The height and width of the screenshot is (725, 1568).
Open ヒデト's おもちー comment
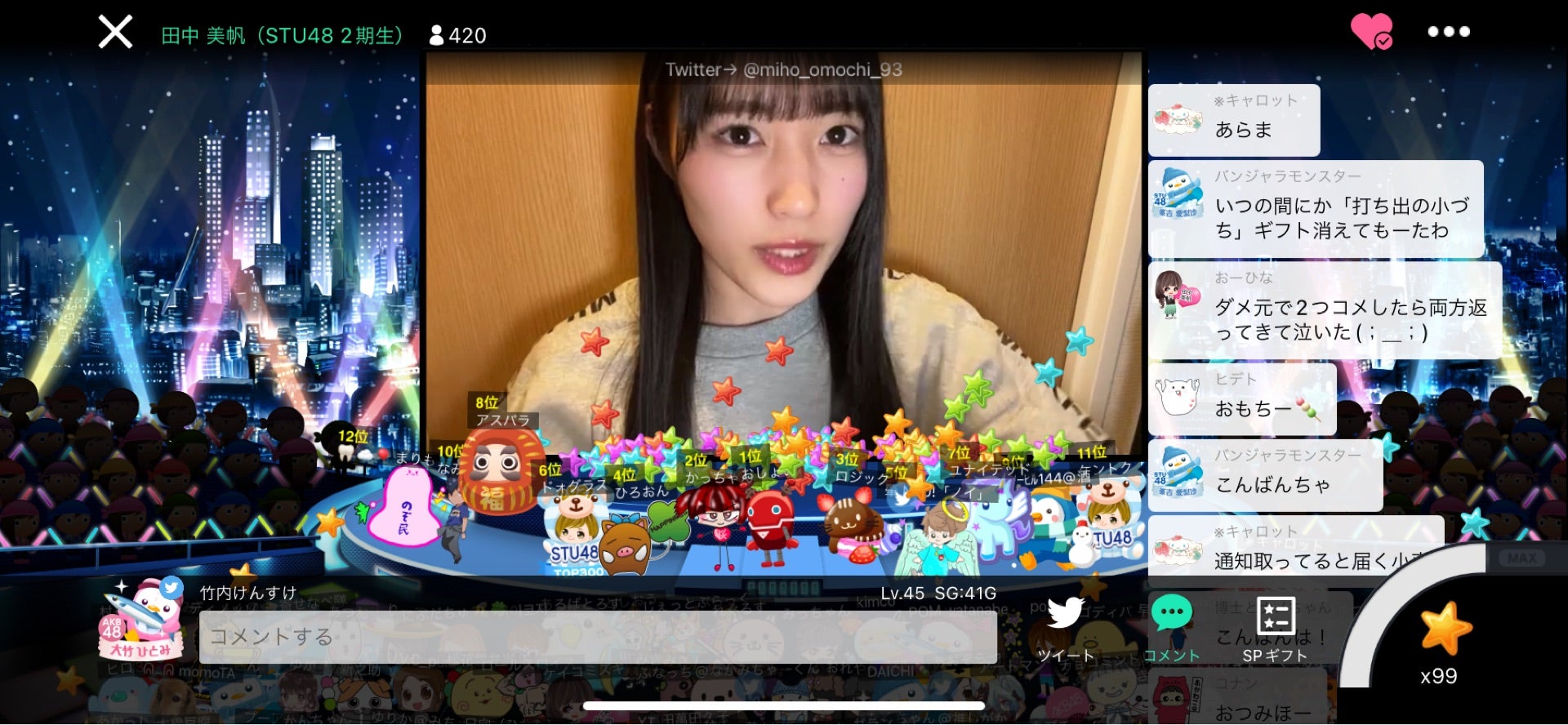1241,399
